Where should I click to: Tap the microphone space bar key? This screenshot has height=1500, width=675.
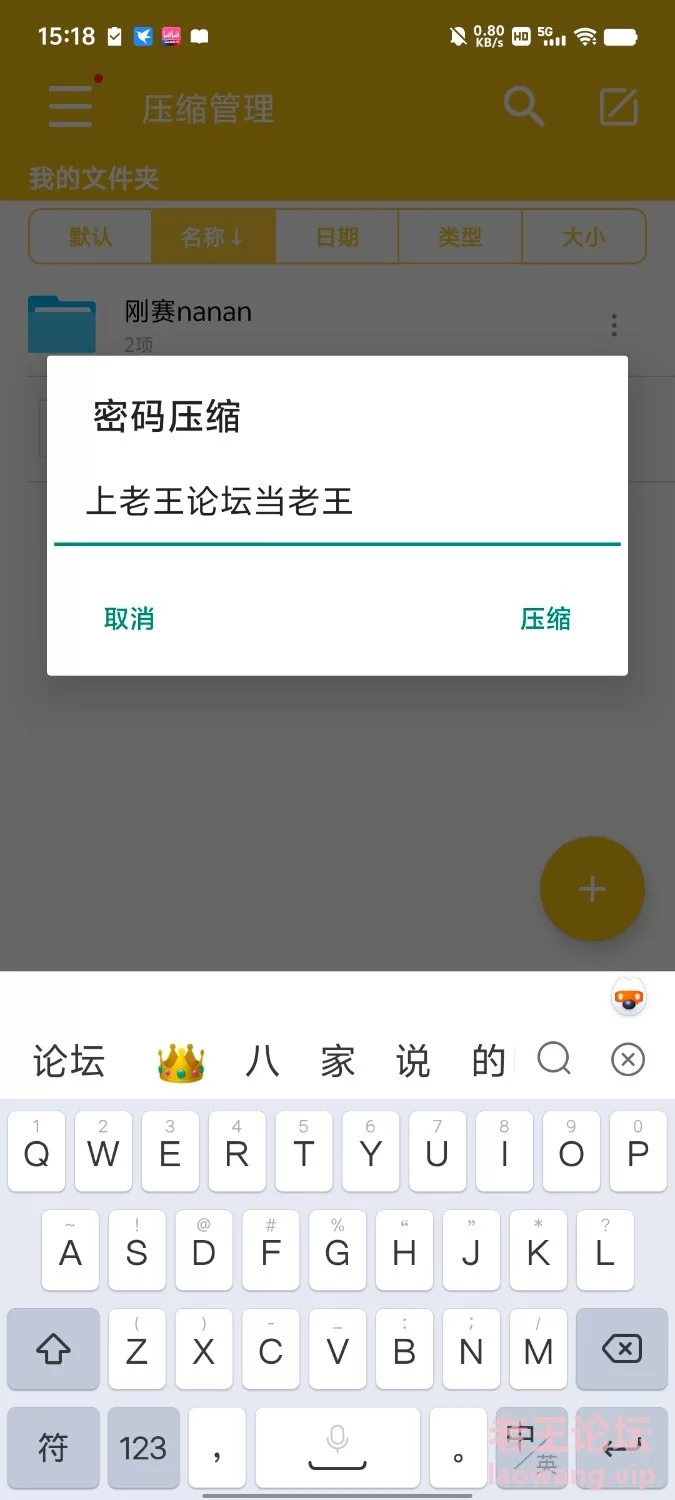[337, 1448]
